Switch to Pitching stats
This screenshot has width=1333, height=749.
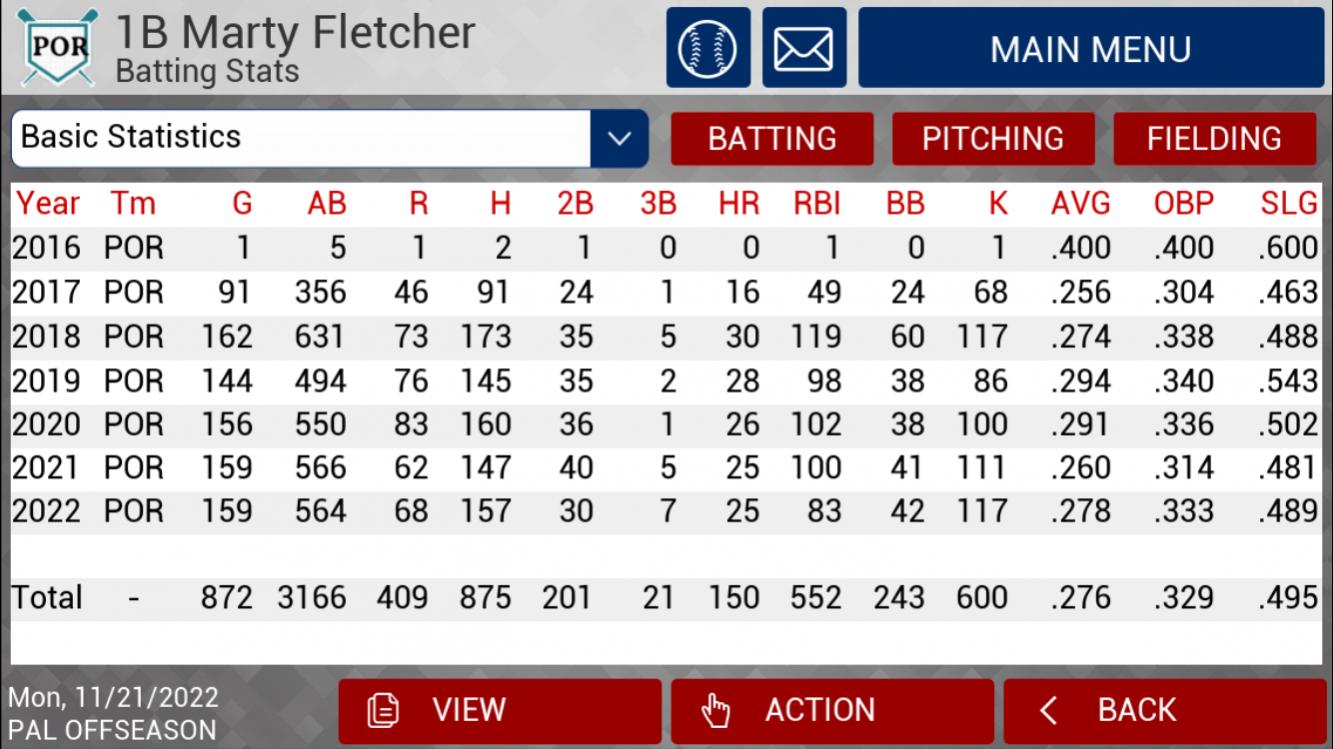pos(993,138)
